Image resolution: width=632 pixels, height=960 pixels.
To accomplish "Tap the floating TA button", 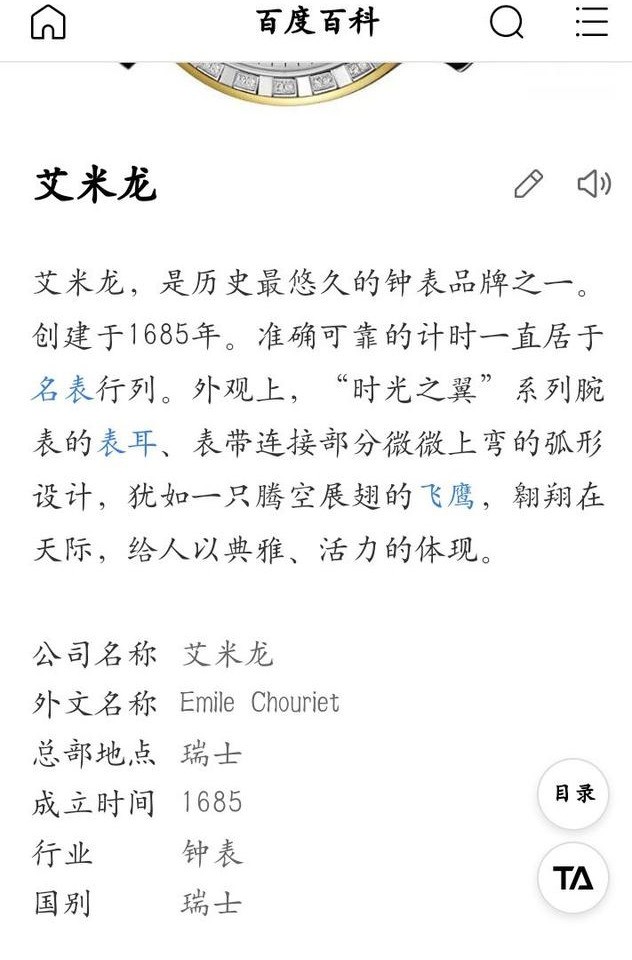I will [x=573, y=878].
